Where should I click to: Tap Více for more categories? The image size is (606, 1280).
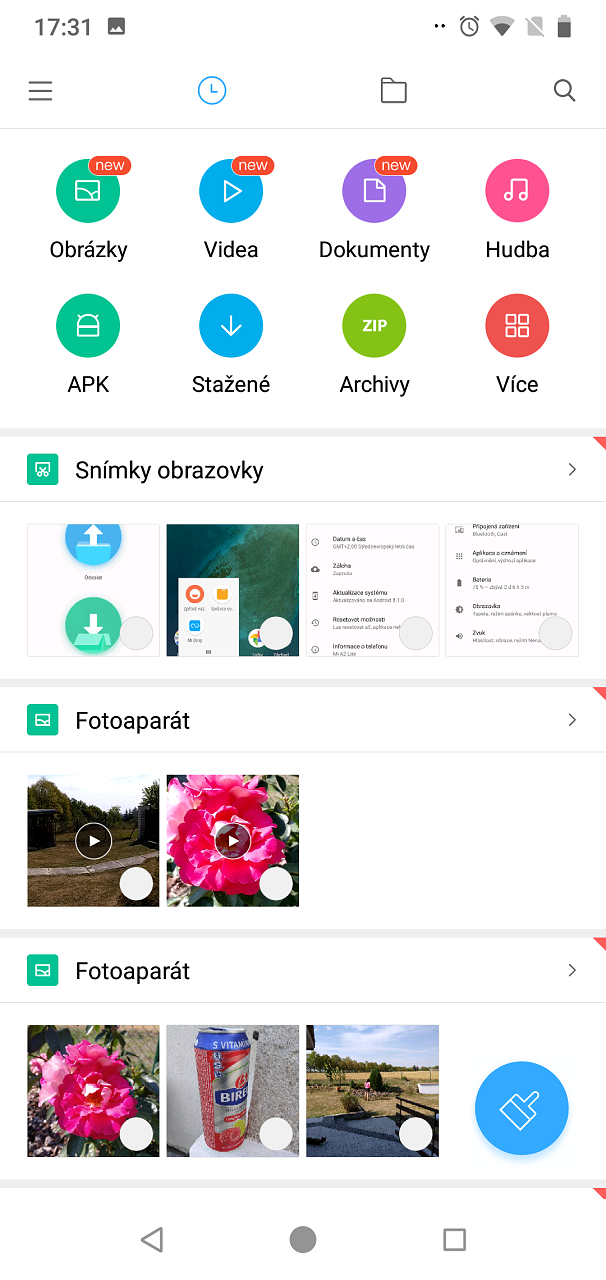(517, 345)
